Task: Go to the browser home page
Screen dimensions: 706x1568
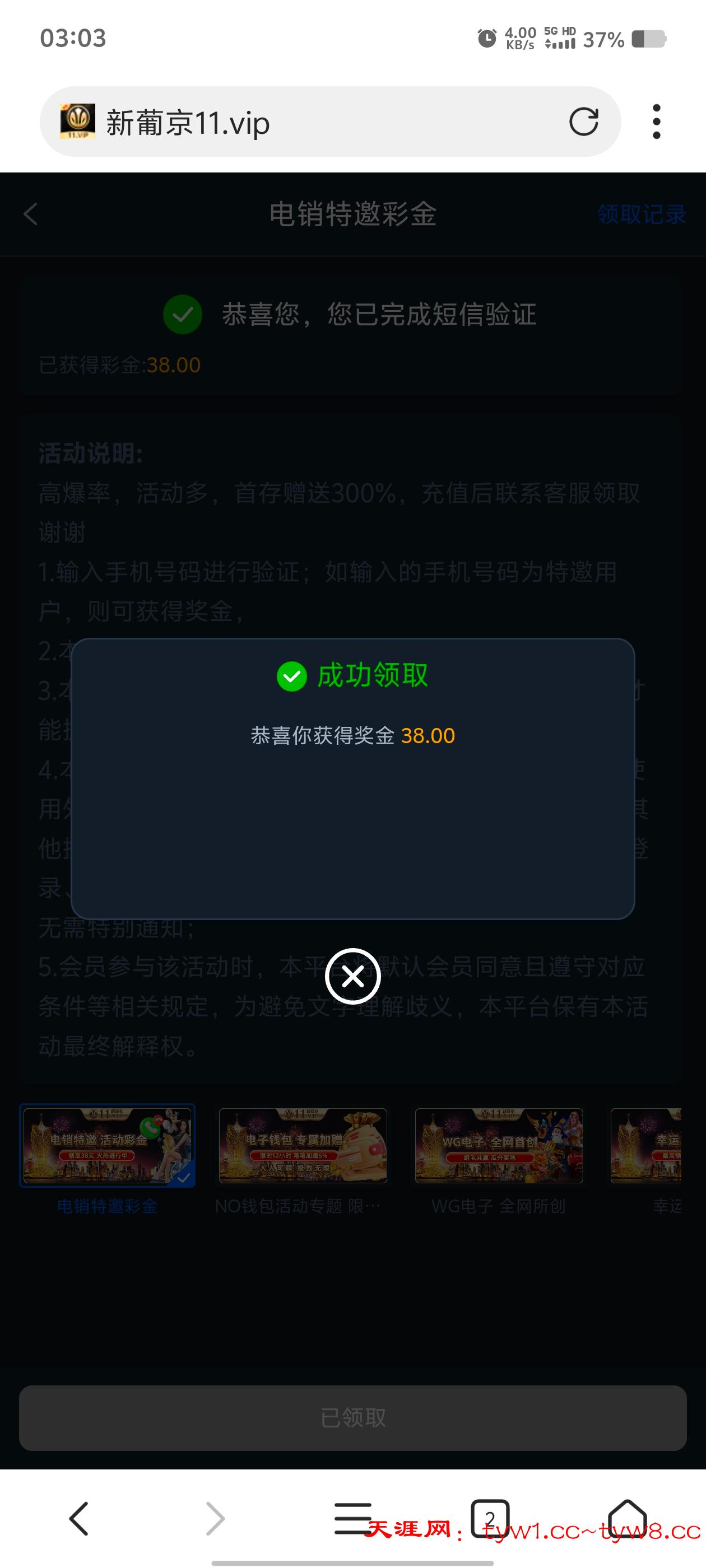Action: click(627, 1518)
